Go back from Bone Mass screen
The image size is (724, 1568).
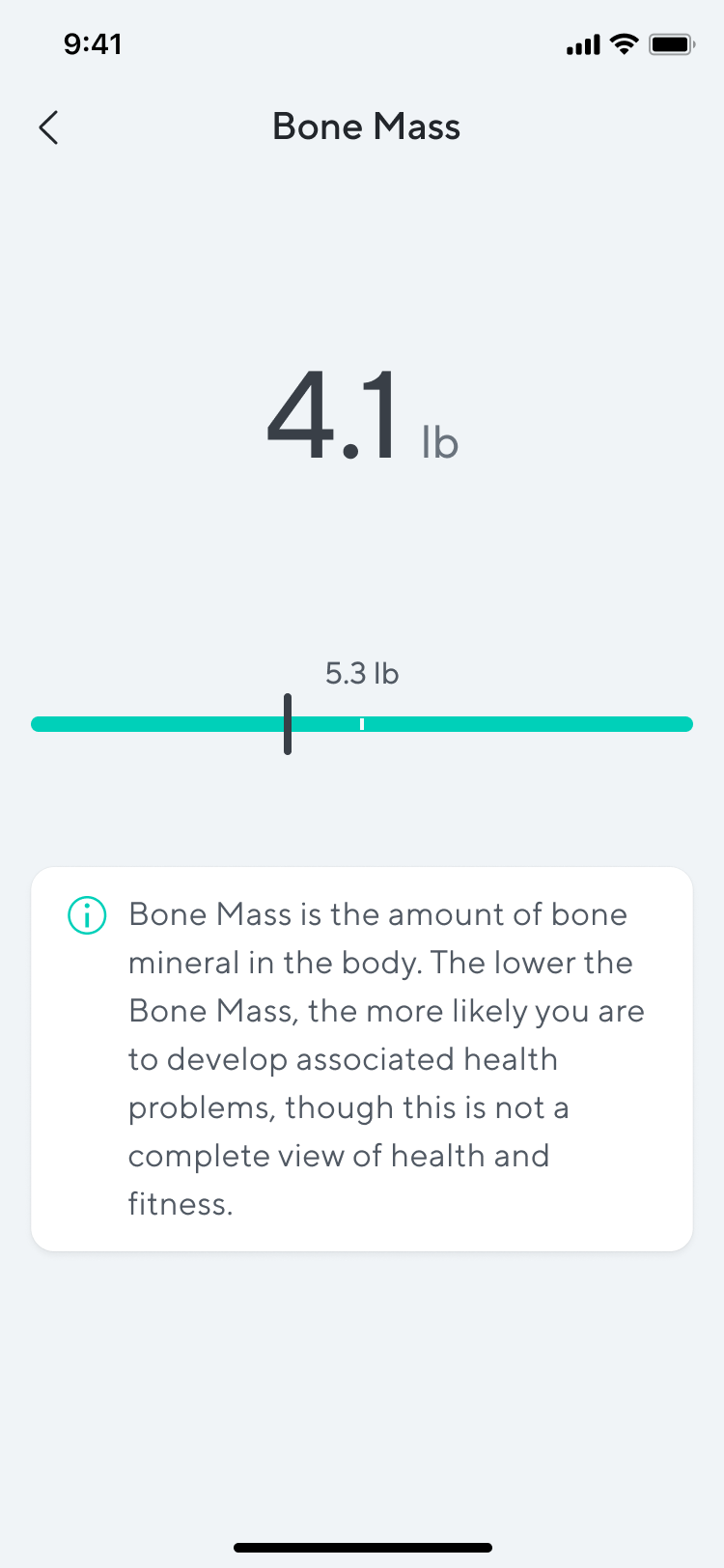[x=48, y=127]
